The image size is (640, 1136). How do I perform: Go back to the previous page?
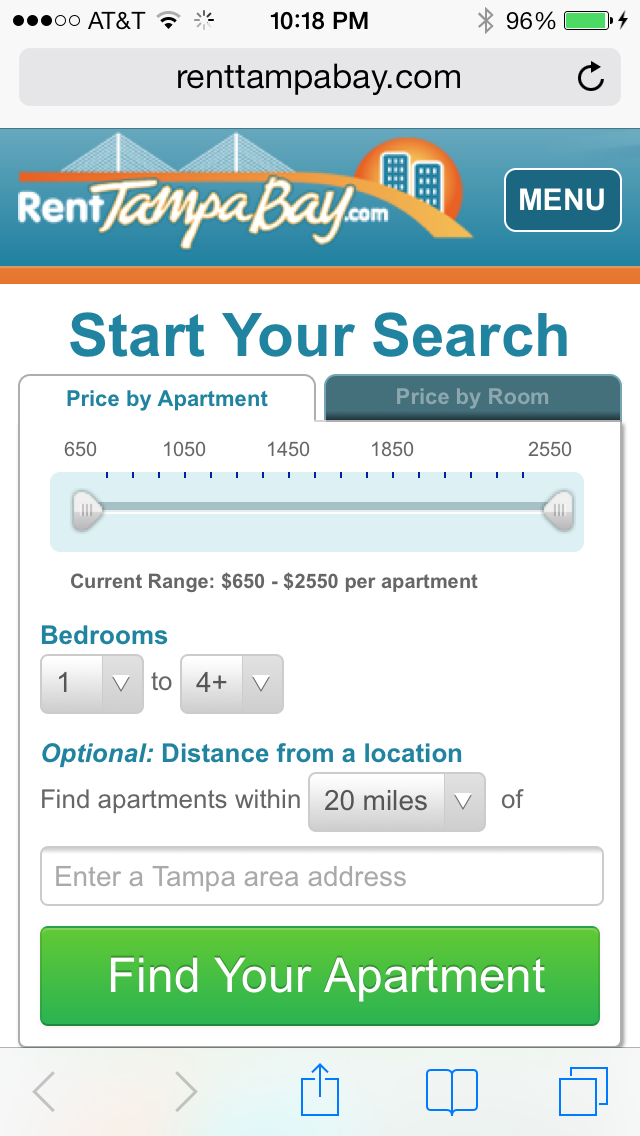tap(44, 1091)
